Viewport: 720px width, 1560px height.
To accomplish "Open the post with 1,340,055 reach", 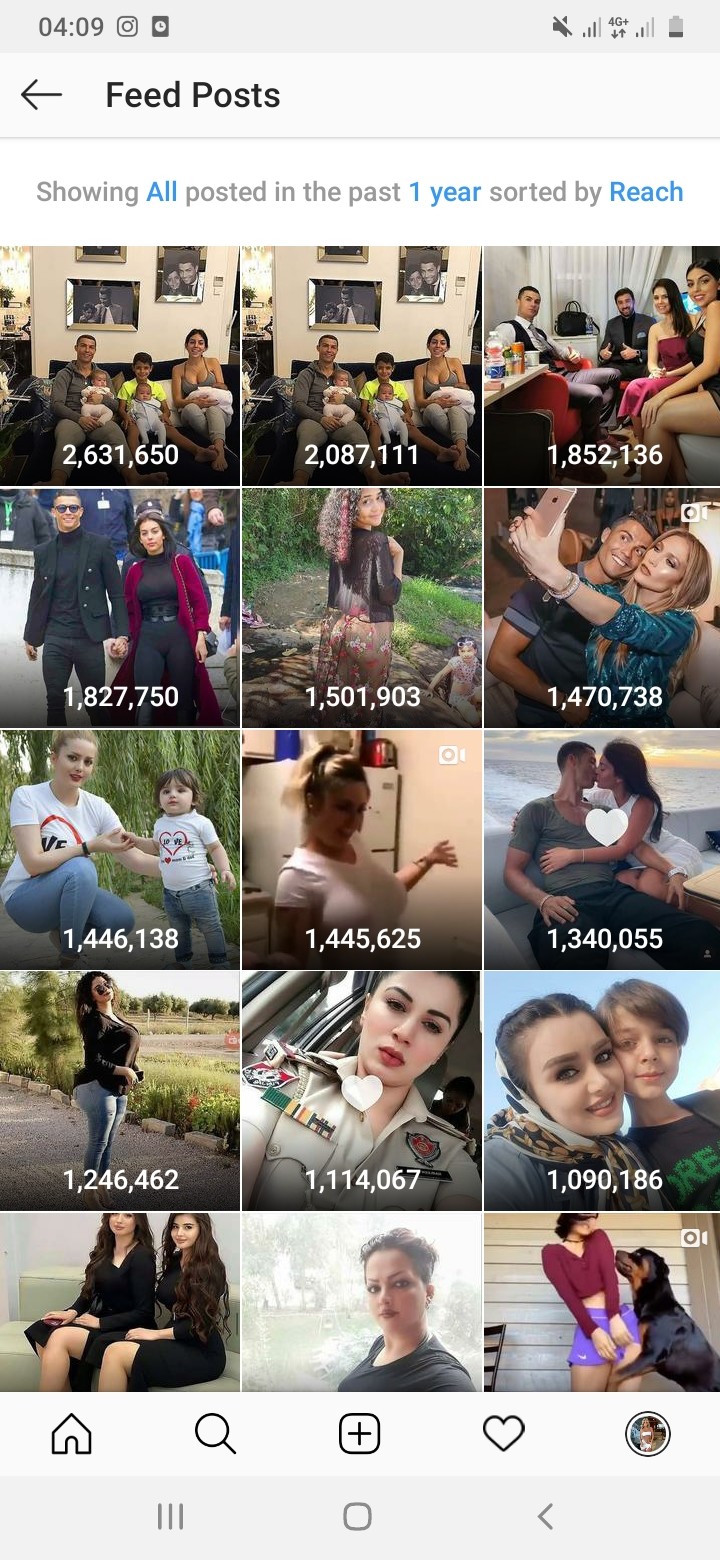I will tap(602, 850).
